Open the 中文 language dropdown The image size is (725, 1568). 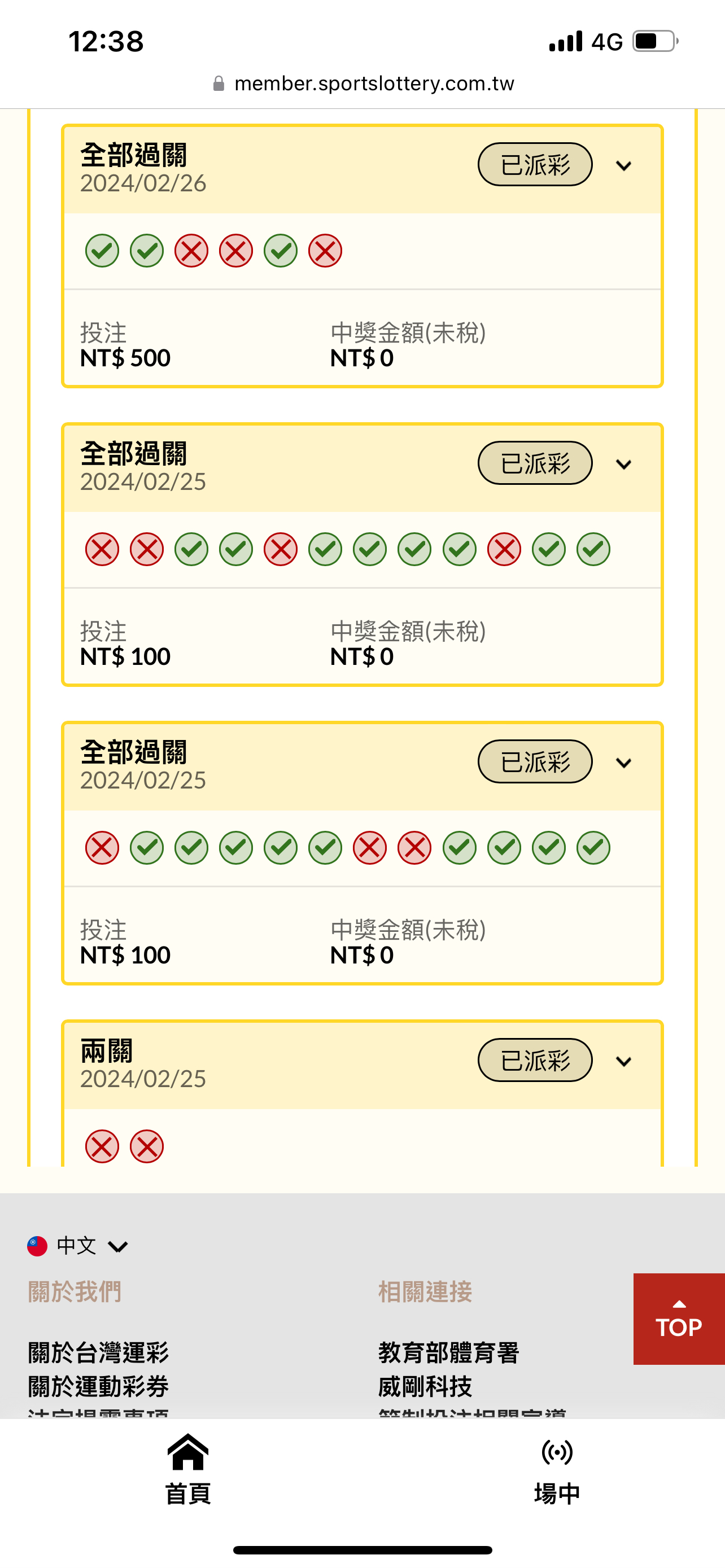click(x=78, y=1245)
